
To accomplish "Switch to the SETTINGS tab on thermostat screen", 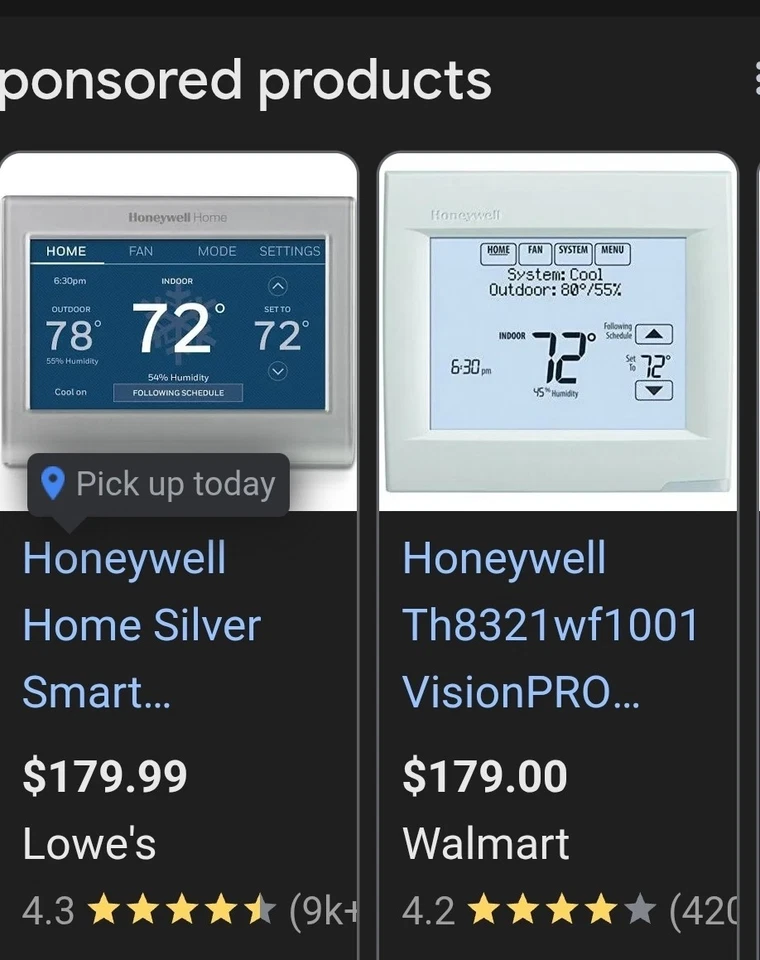I will coord(289,251).
